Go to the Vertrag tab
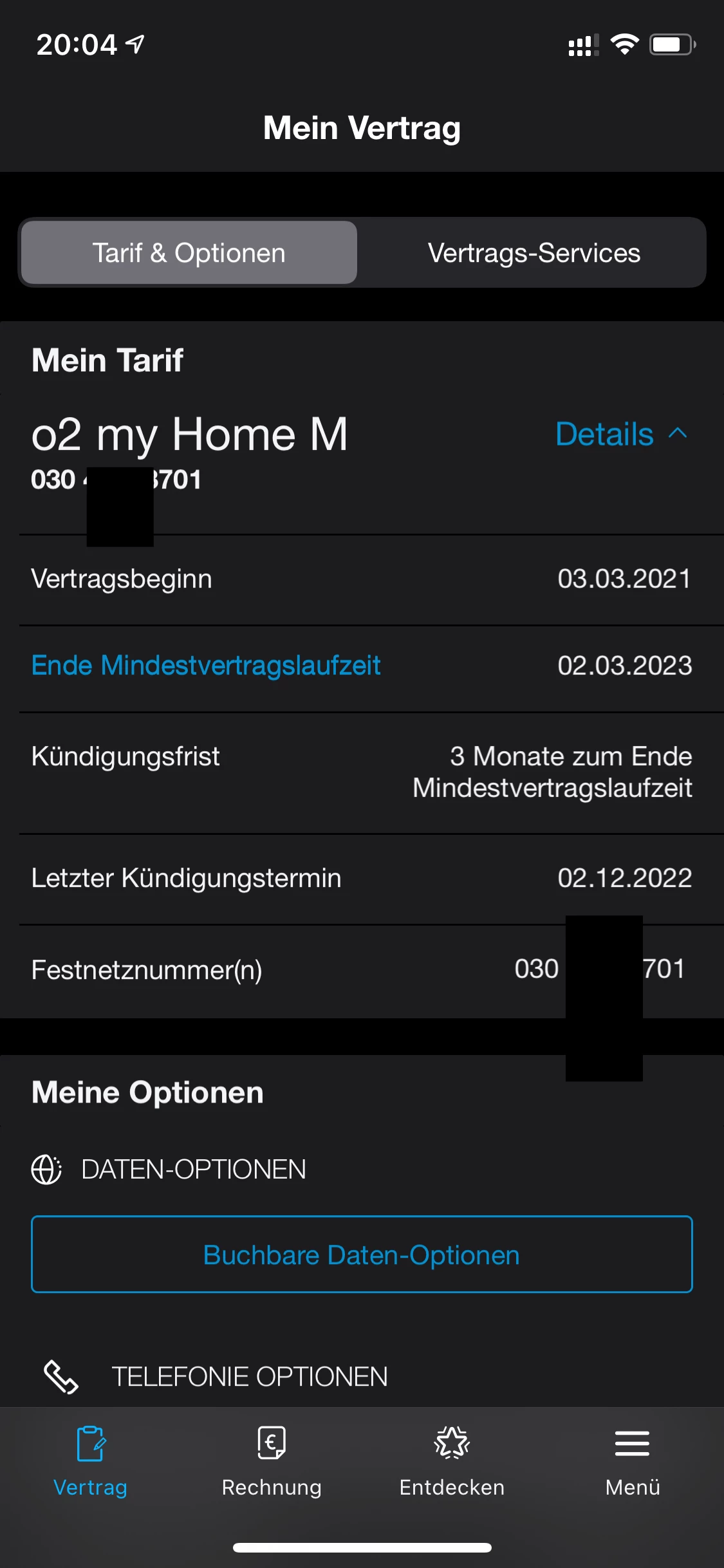 click(90, 1461)
